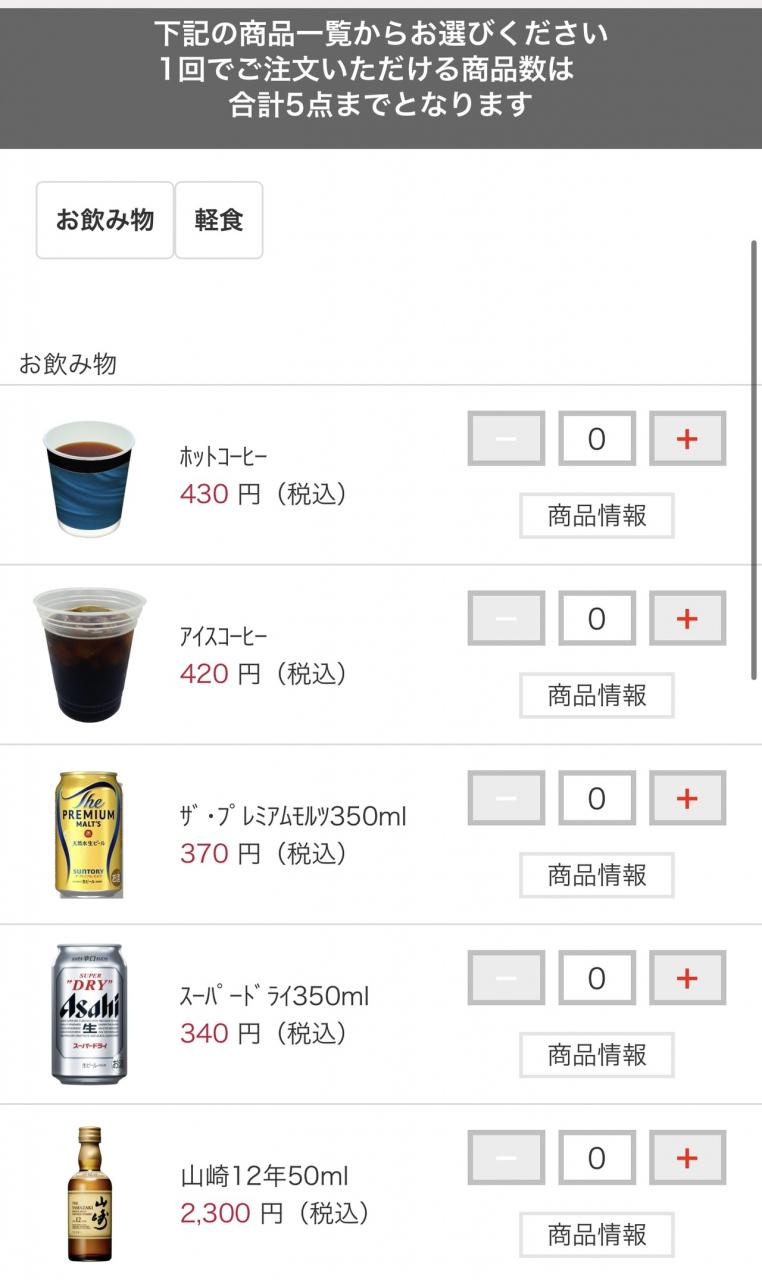Image resolution: width=762 pixels, height=1280 pixels.
Task: Reduce ザ・プレミアムモルツ350ml quantity
Action: click(506, 799)
